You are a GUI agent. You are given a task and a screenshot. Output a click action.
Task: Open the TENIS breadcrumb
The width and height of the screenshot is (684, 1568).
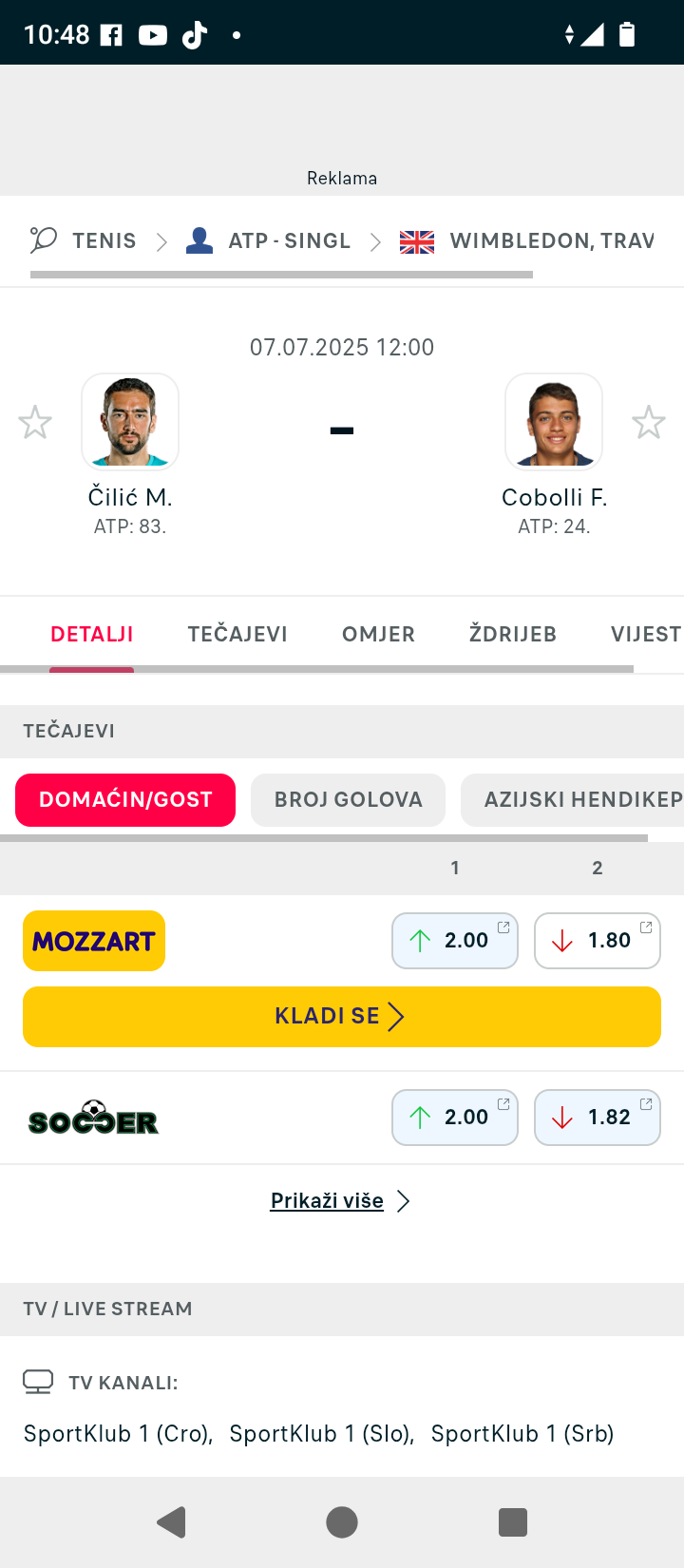tap(84, 240)
